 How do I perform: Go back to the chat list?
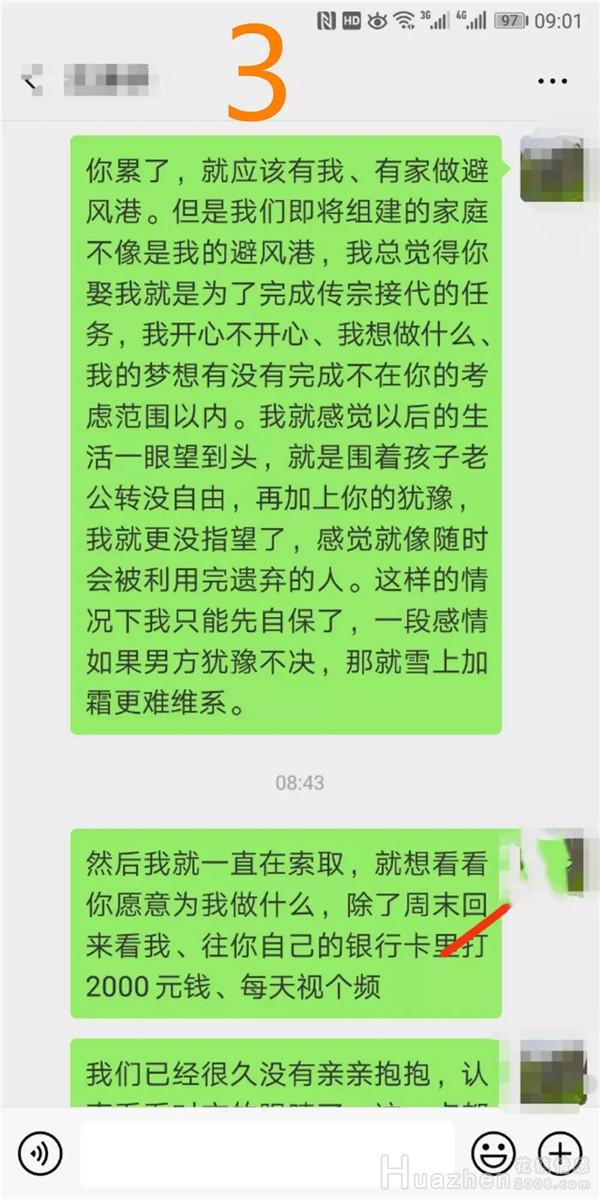[30, 82]
